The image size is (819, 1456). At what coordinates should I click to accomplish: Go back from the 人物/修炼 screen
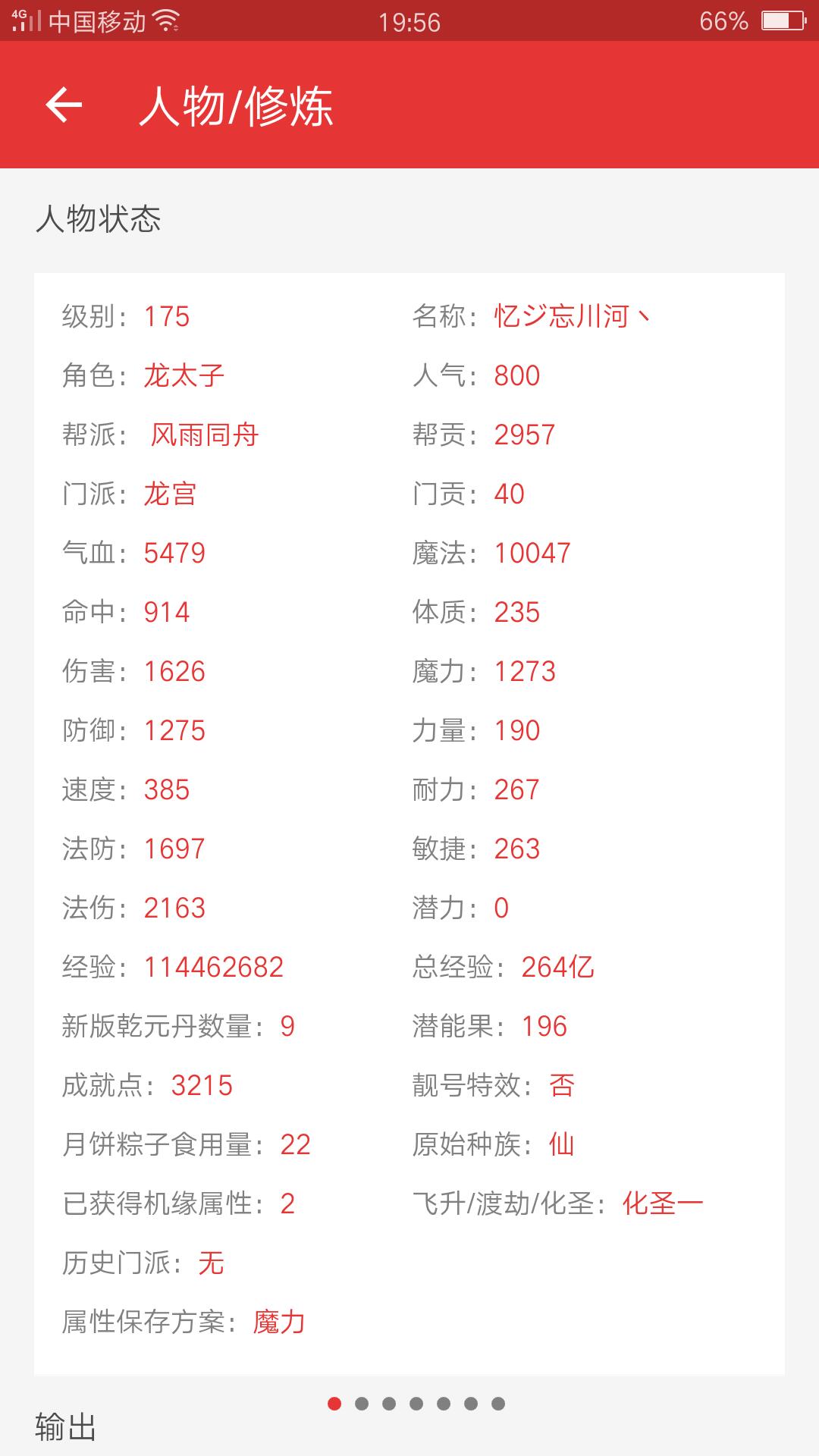64,105
